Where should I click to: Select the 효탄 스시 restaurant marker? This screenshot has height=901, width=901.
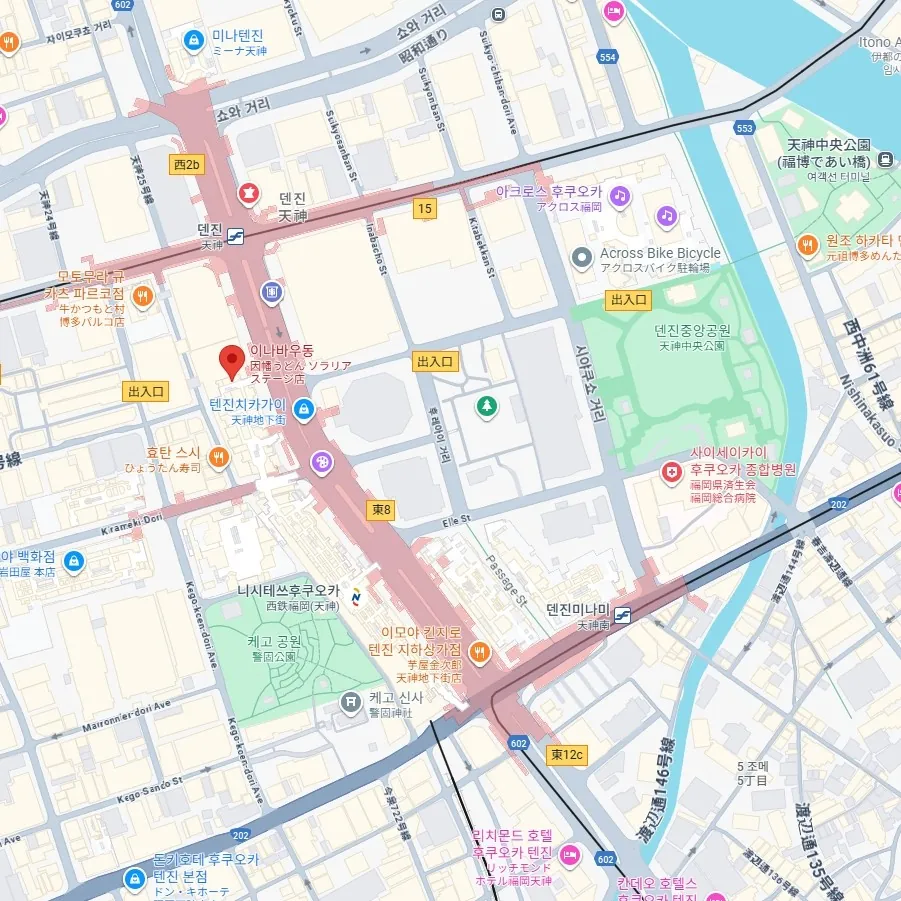click(x=219, y=458)
